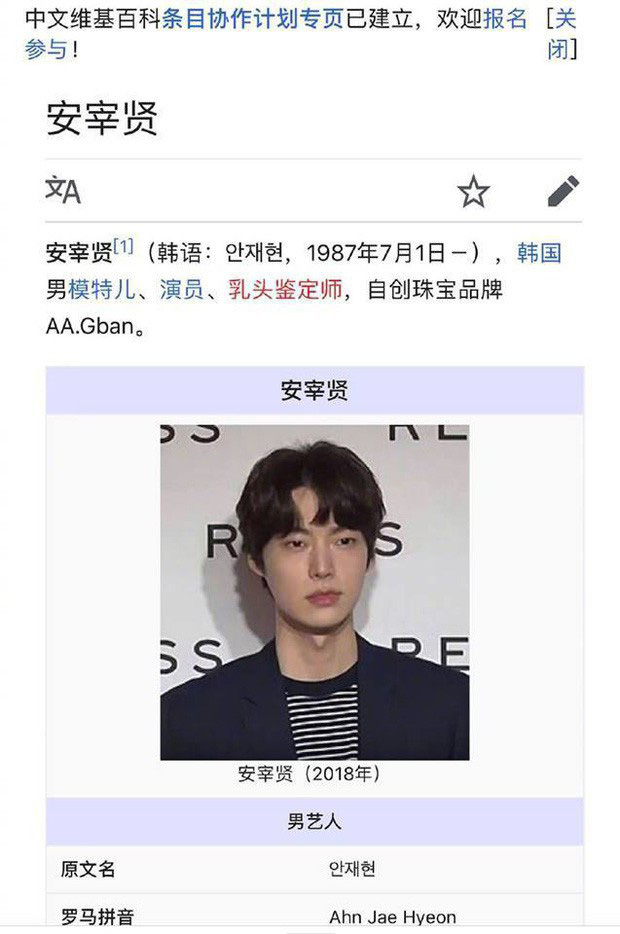Open the red 乳头鉴定师 link
620x934 pixels.
point(286,290)
